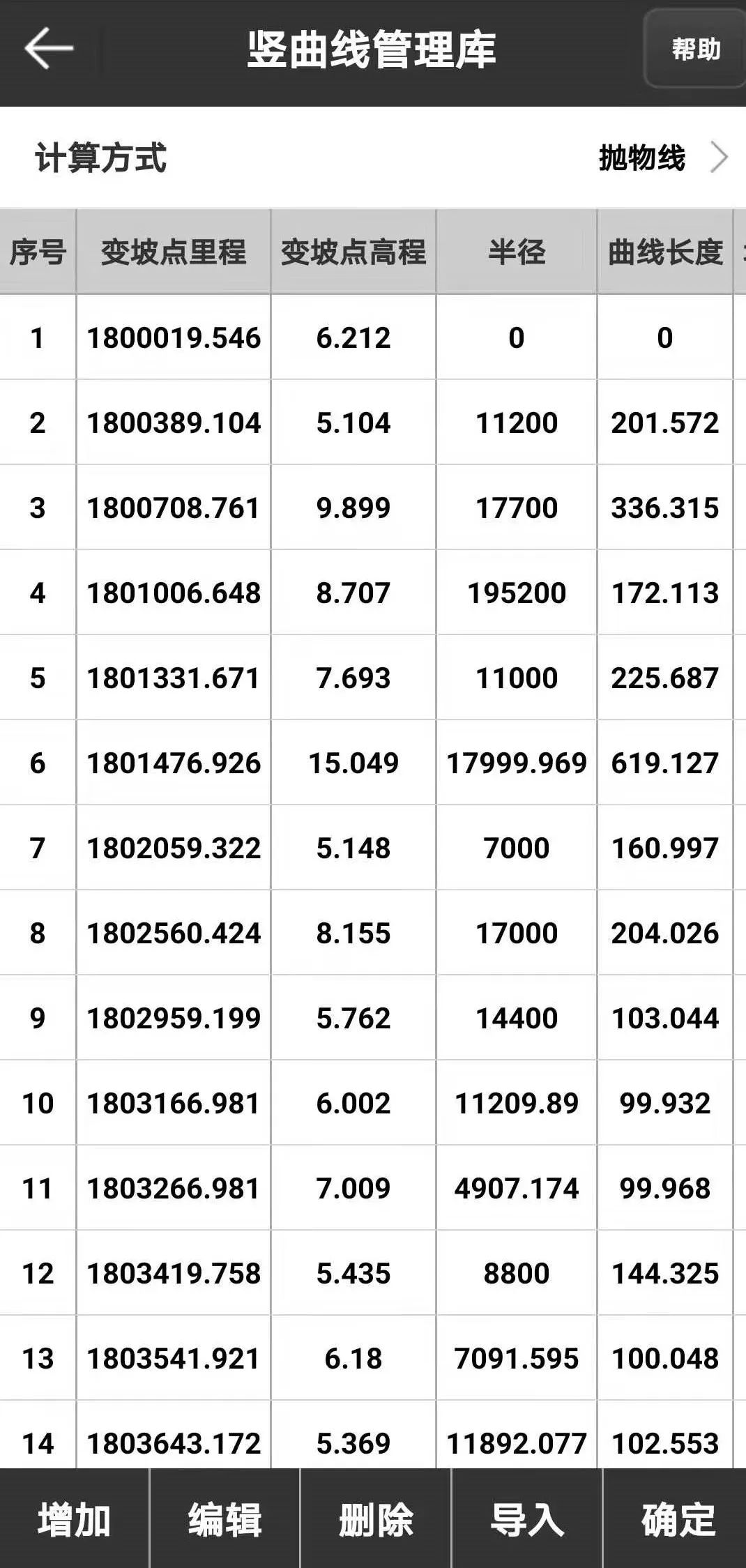
Task: Select row 13 with mileage 1803541.921
Action: (174, 1358)
